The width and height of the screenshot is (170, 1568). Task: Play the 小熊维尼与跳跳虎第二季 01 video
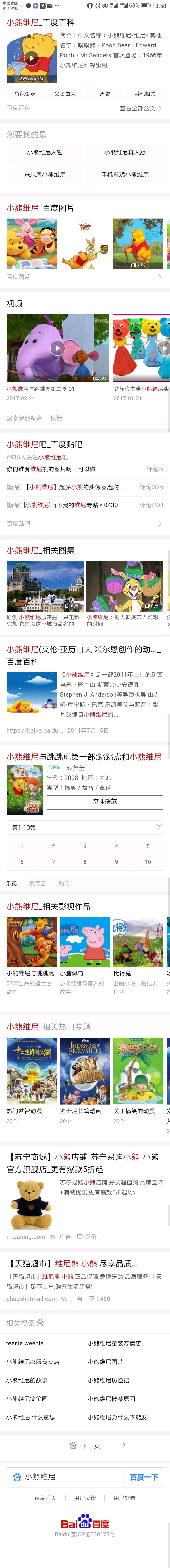click(x=57, y=349)
